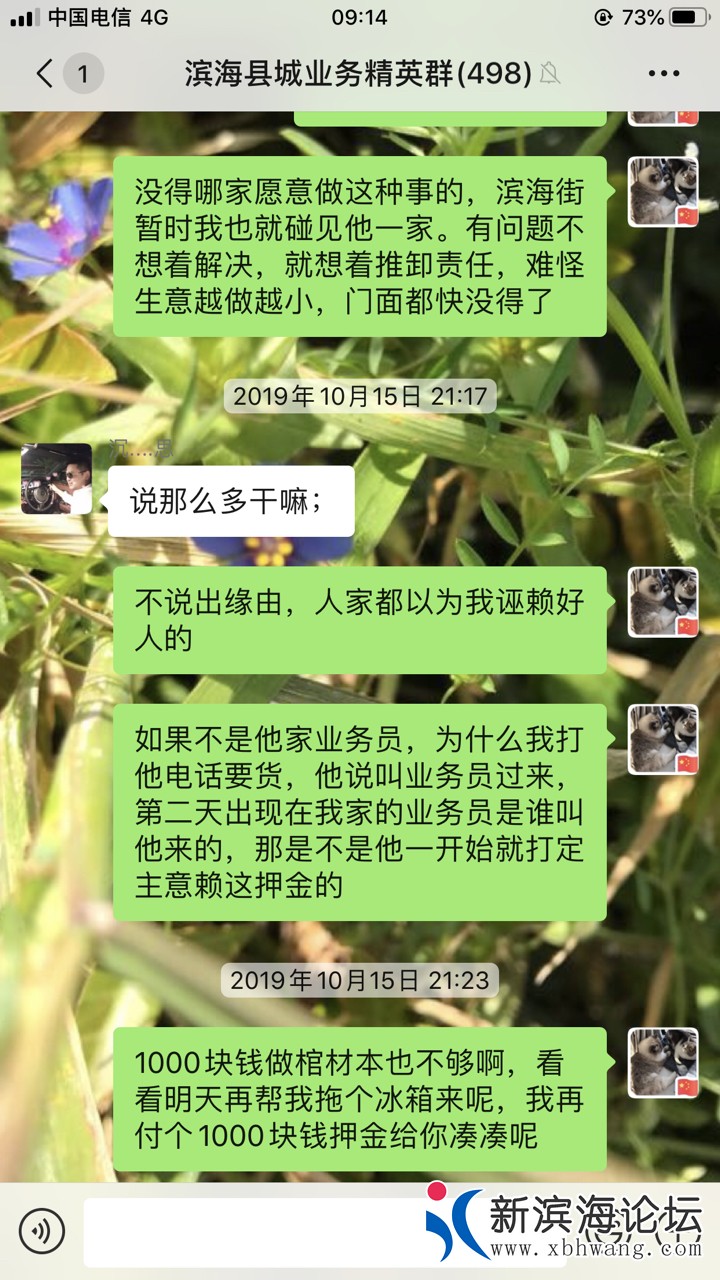
Task: Open the avatar of the 说那么多干嘛 sender
Action: tap(56, 479)
